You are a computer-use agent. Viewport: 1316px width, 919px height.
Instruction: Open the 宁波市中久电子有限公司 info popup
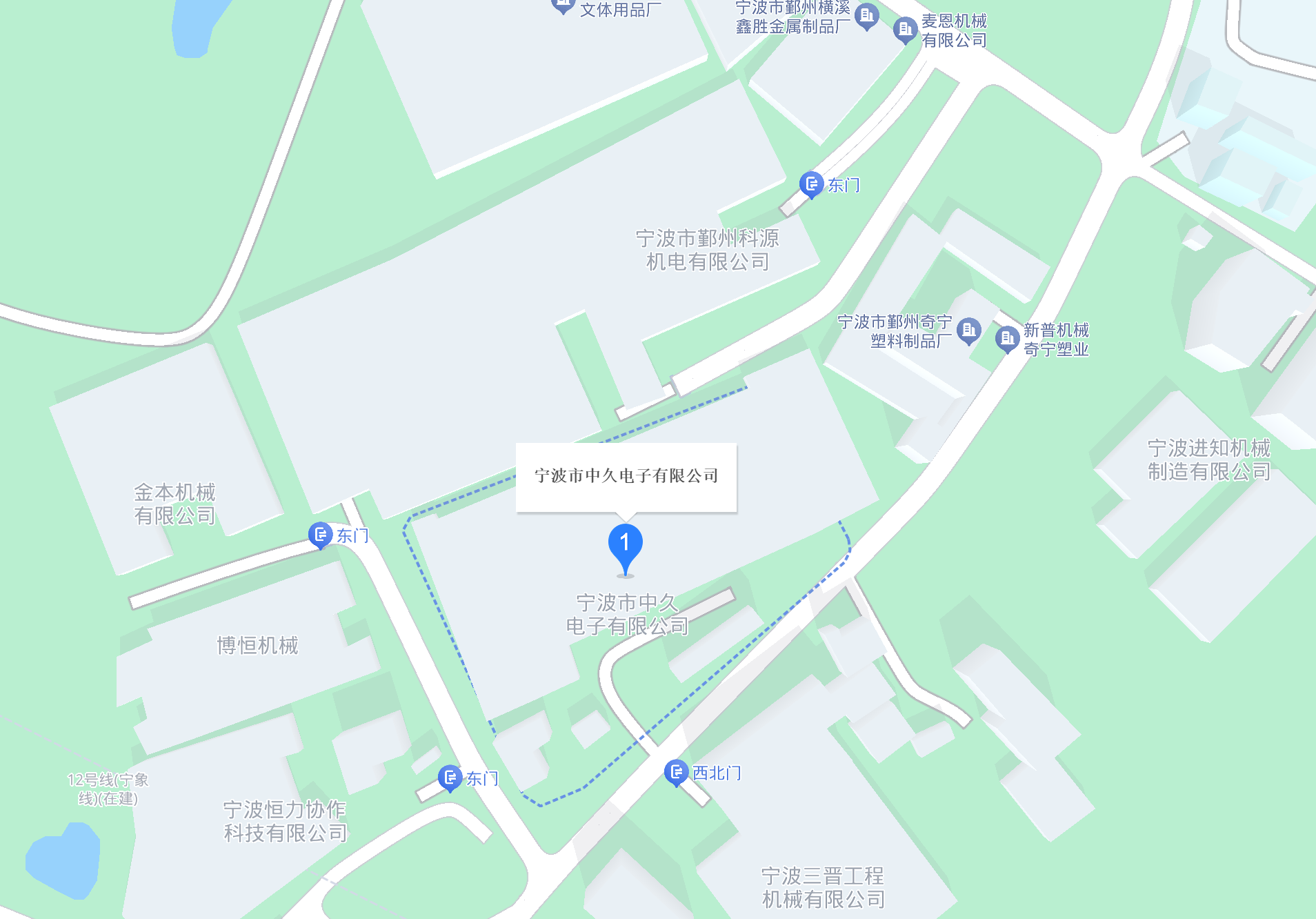coord(626,476)
